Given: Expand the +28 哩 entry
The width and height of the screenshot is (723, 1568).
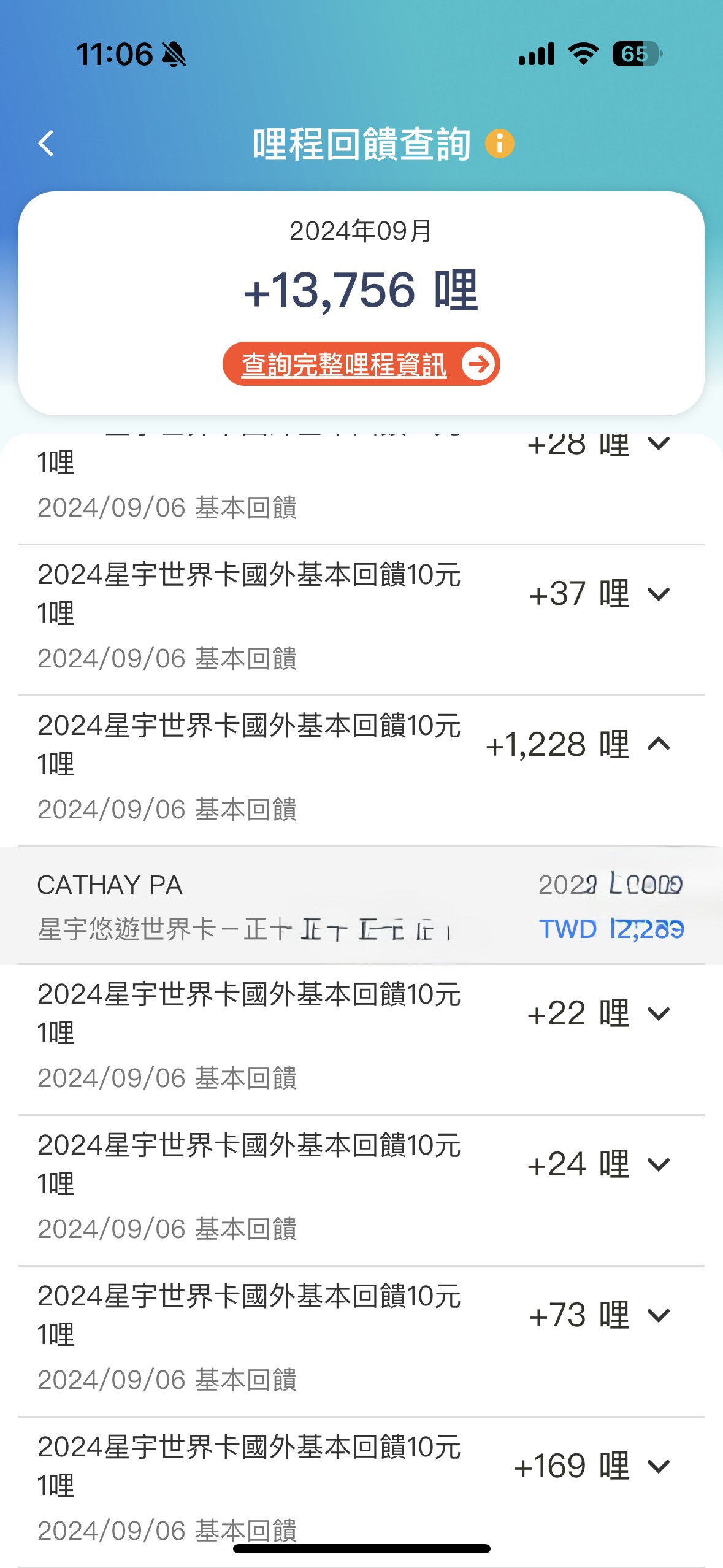Looking at the screenshot, I should pyautogui.click(x=659, y=443).
